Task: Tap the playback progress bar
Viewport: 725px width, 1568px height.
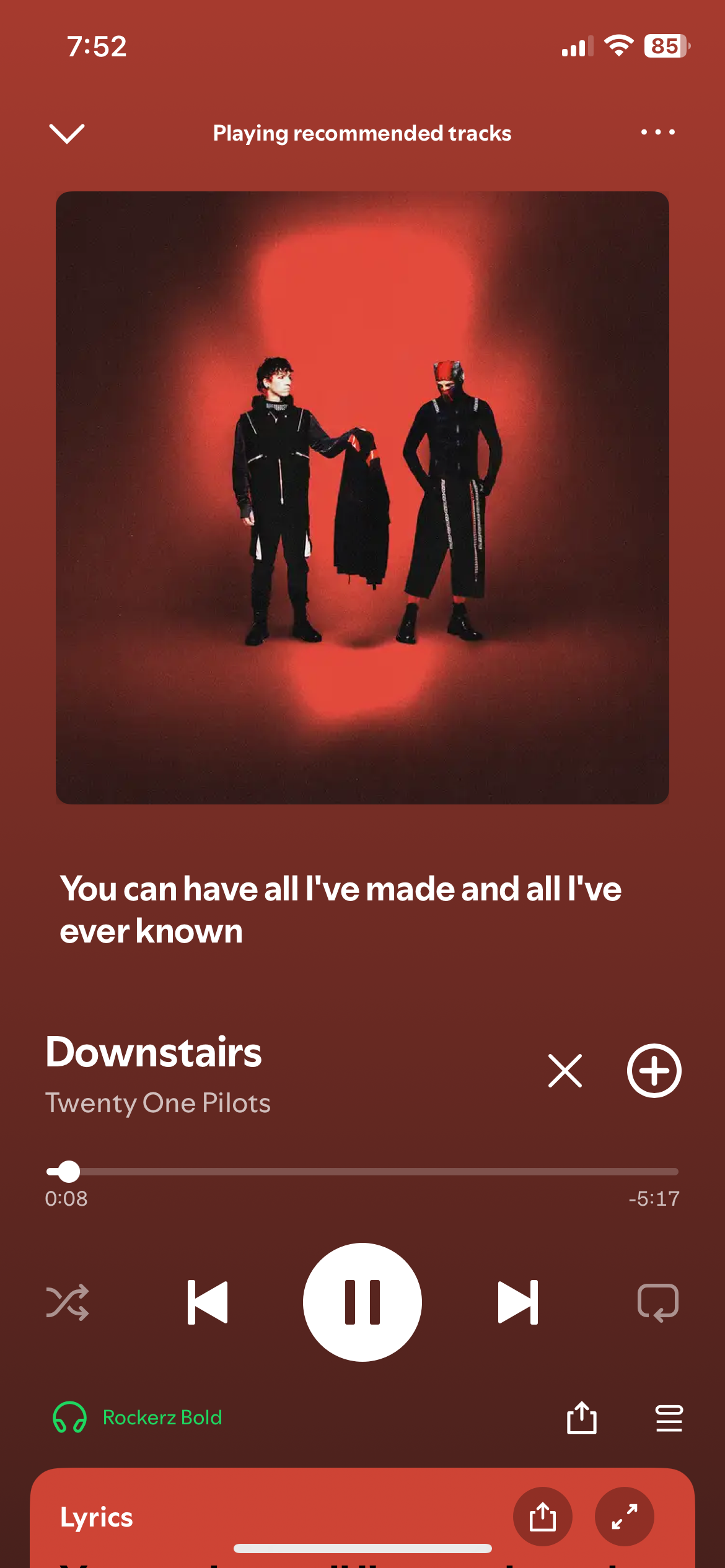Action: (x=362, y=1171)
